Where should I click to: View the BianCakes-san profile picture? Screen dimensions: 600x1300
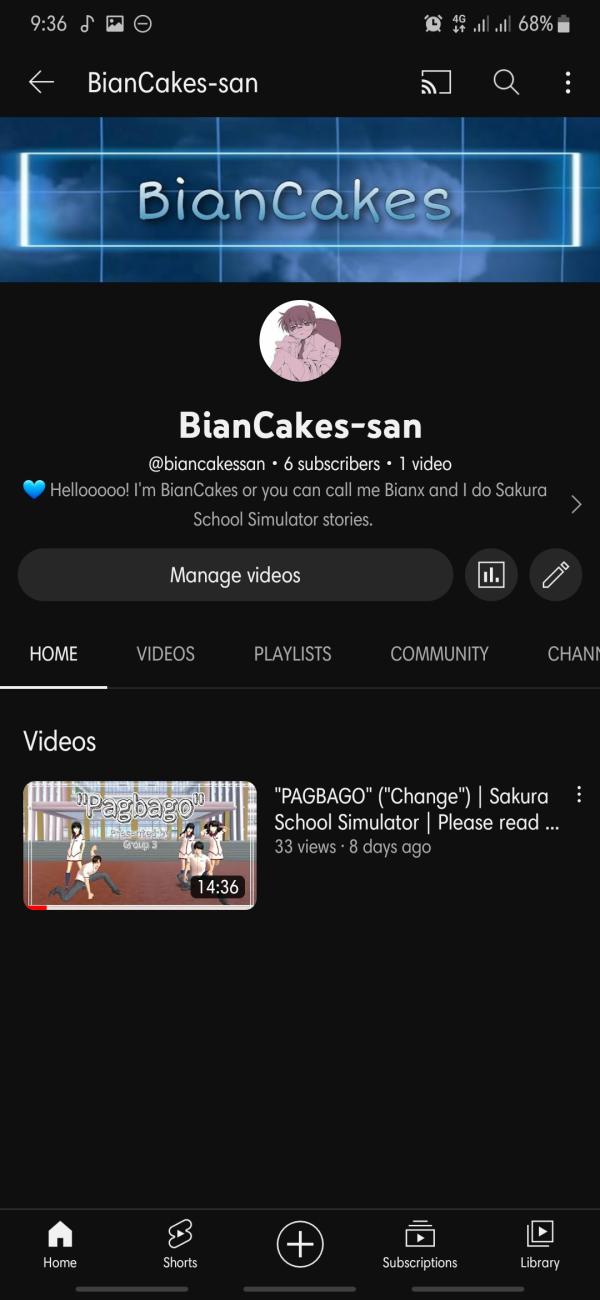click(300, 341)
